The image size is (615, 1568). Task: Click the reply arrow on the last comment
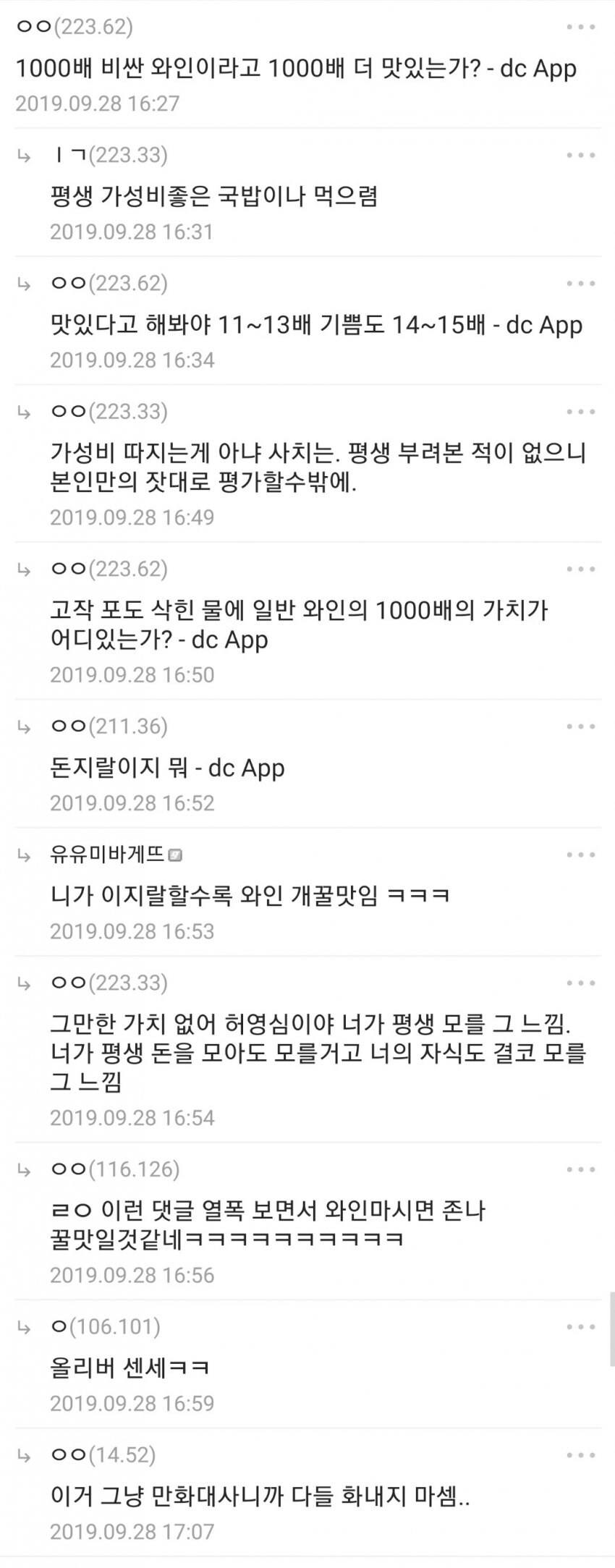coord(25,1456)
